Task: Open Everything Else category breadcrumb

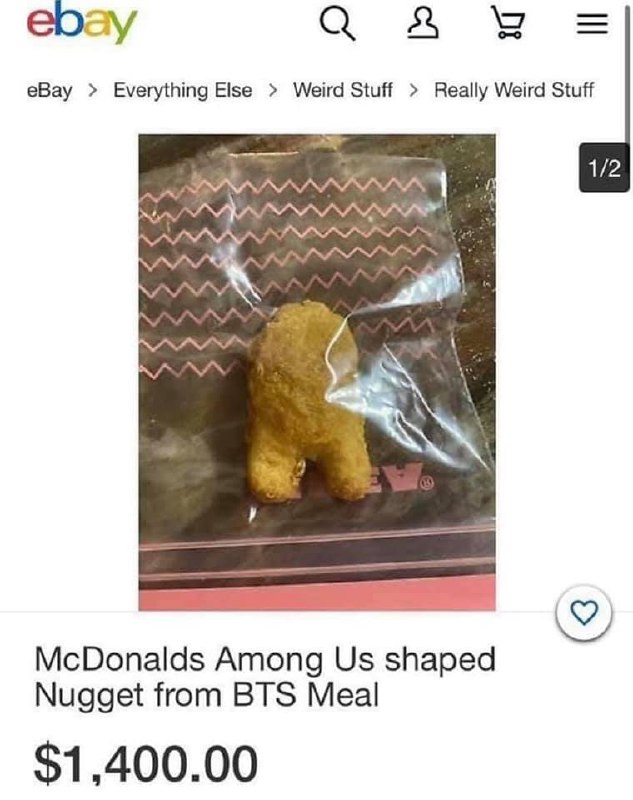Action: tap(182, 90)
